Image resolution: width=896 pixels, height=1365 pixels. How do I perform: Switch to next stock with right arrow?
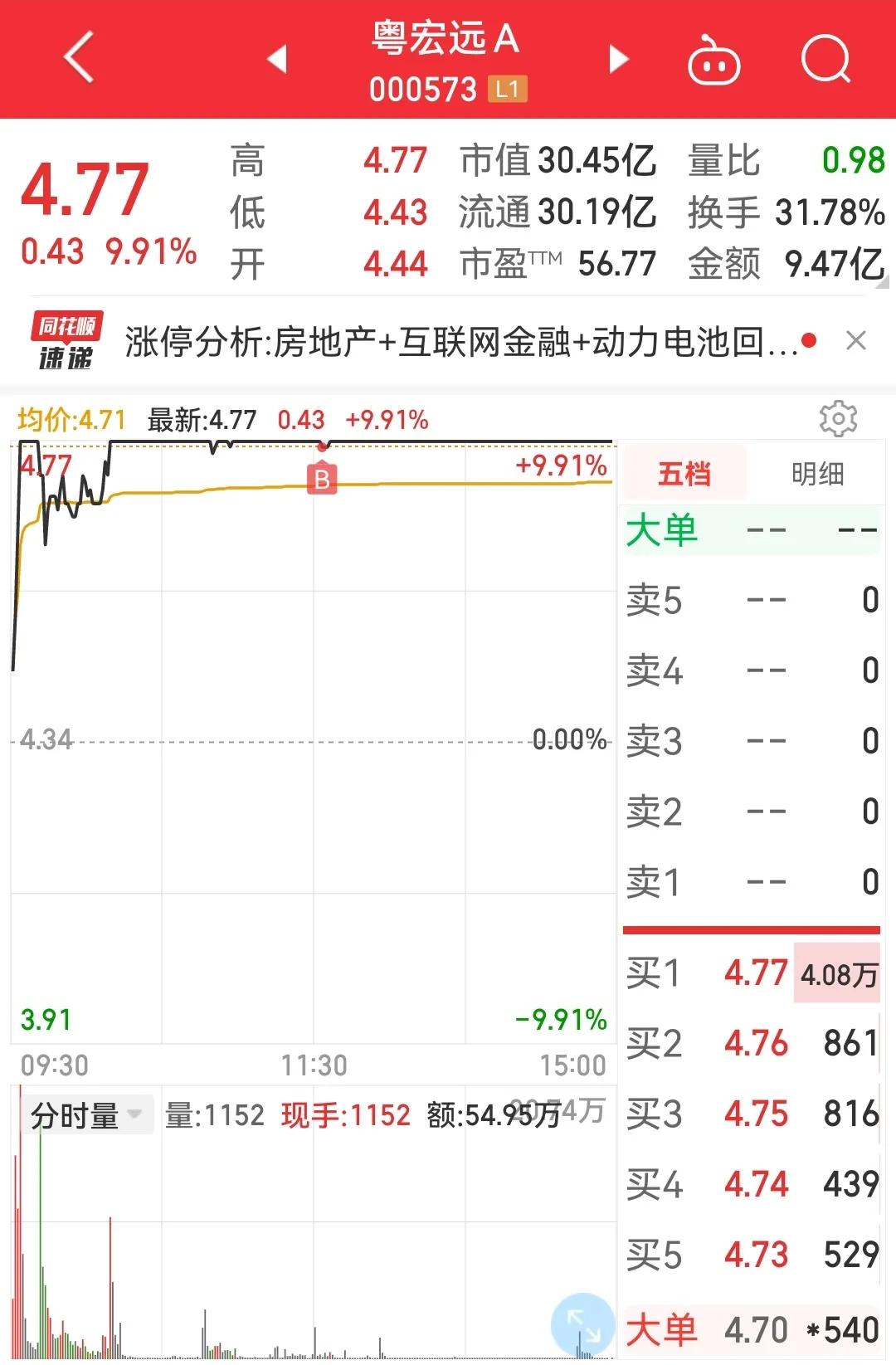coord(617,61)
